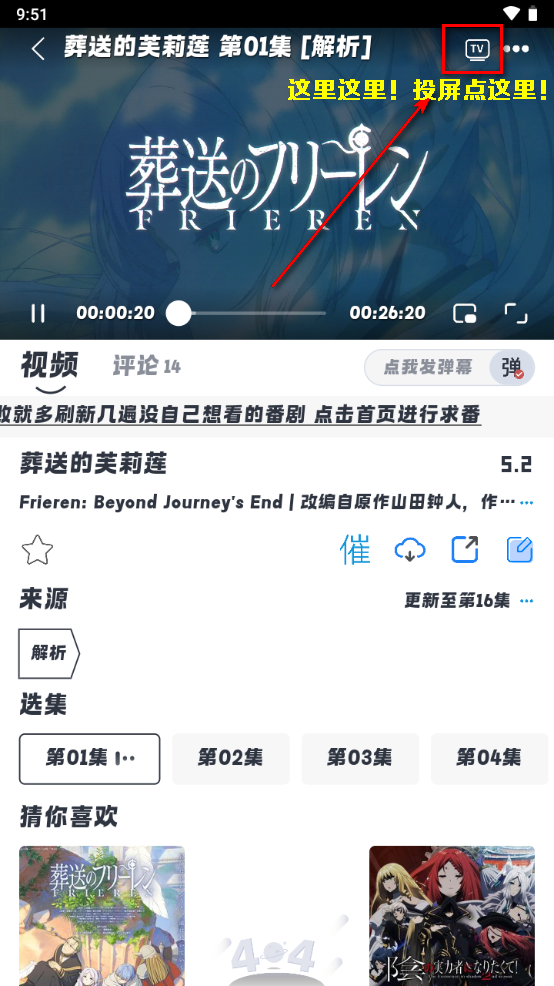The width and height of the screenshot is (554, 986).
Task: Expand episode list next to 更新至第16集
Action: (527, 601)
